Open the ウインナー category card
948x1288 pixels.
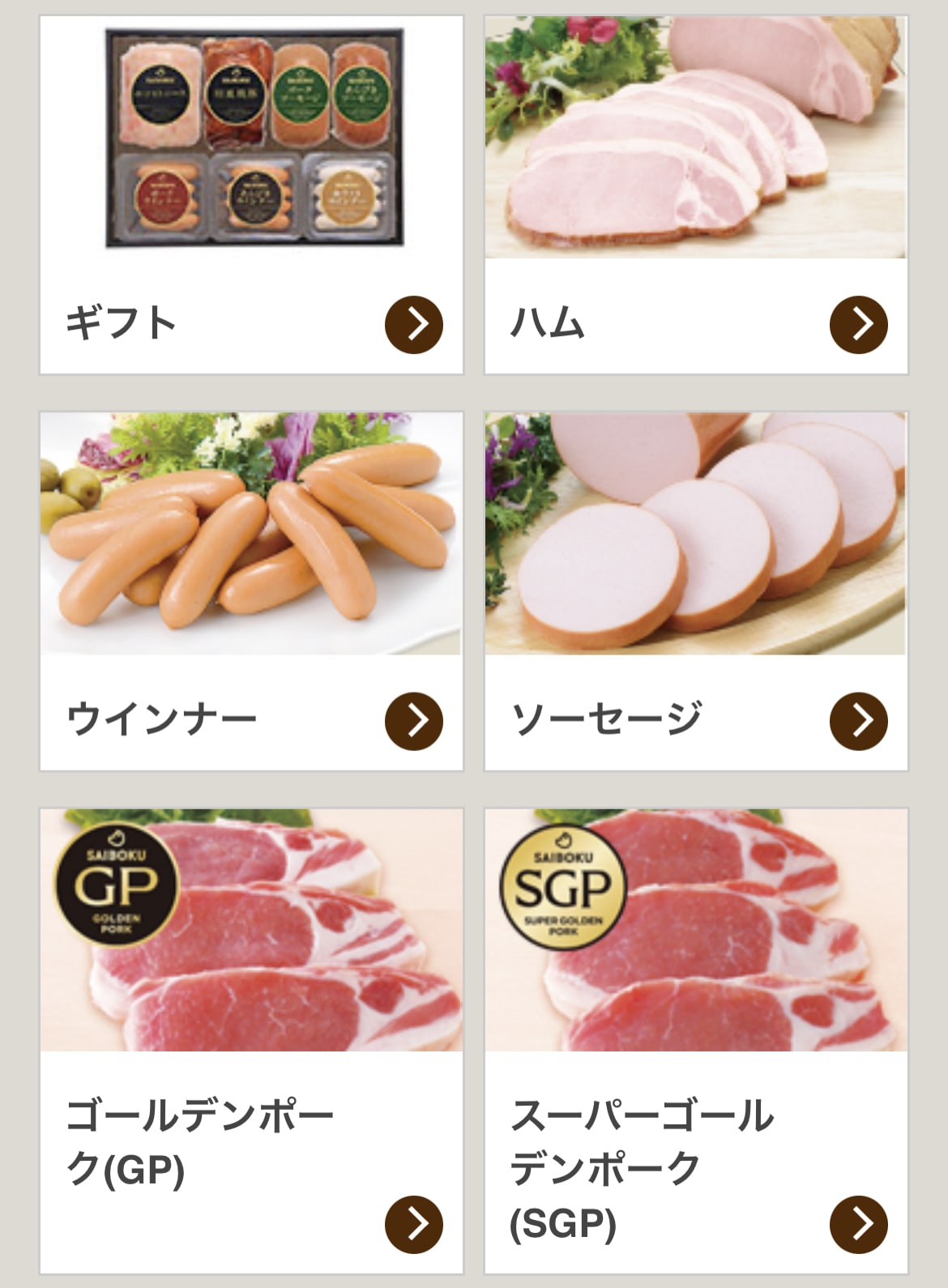(x=251, y=591)
